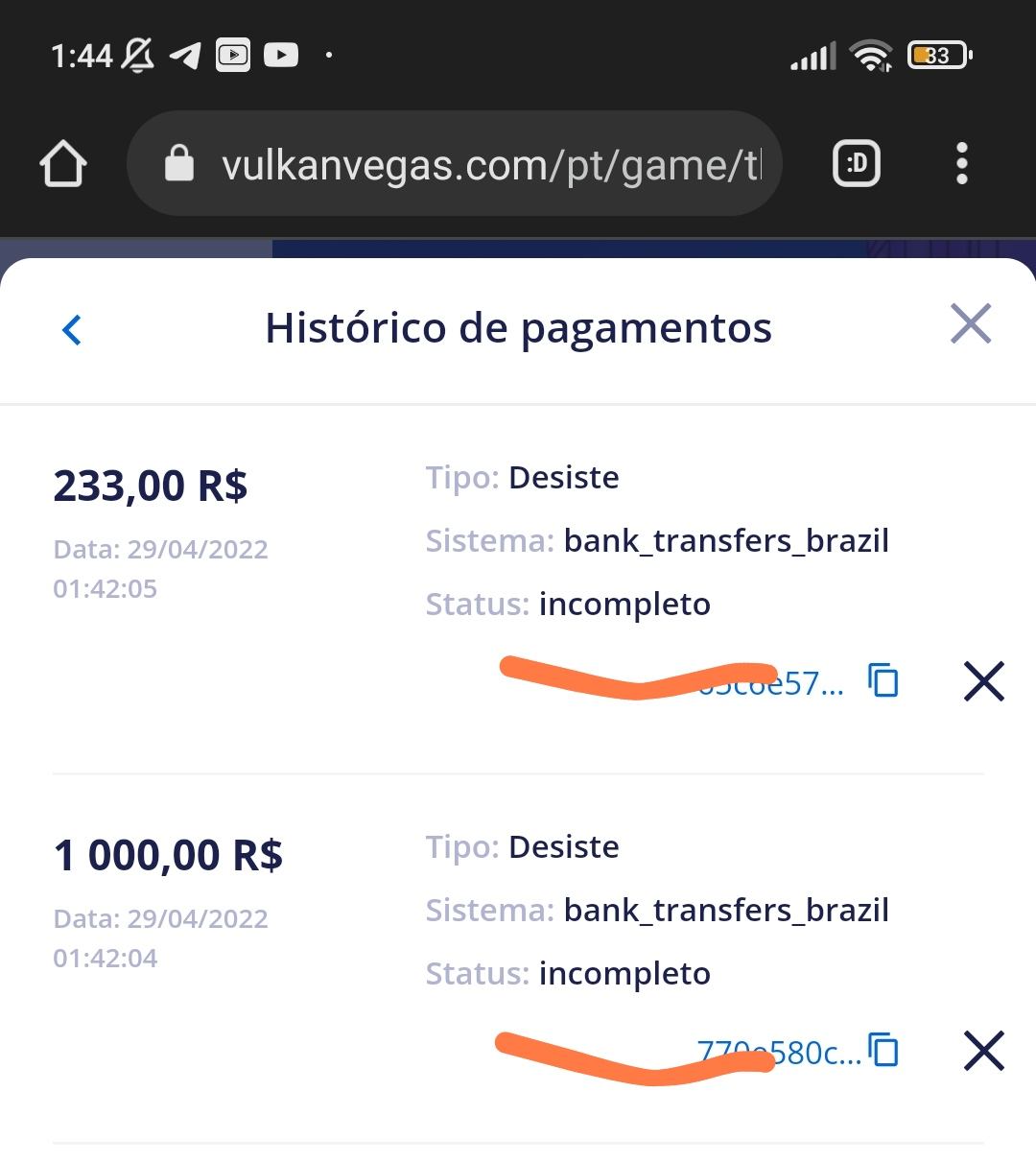Open the browser home page
The height and width of the screenshot is (1163, 1036).
[x=63, y=164]
